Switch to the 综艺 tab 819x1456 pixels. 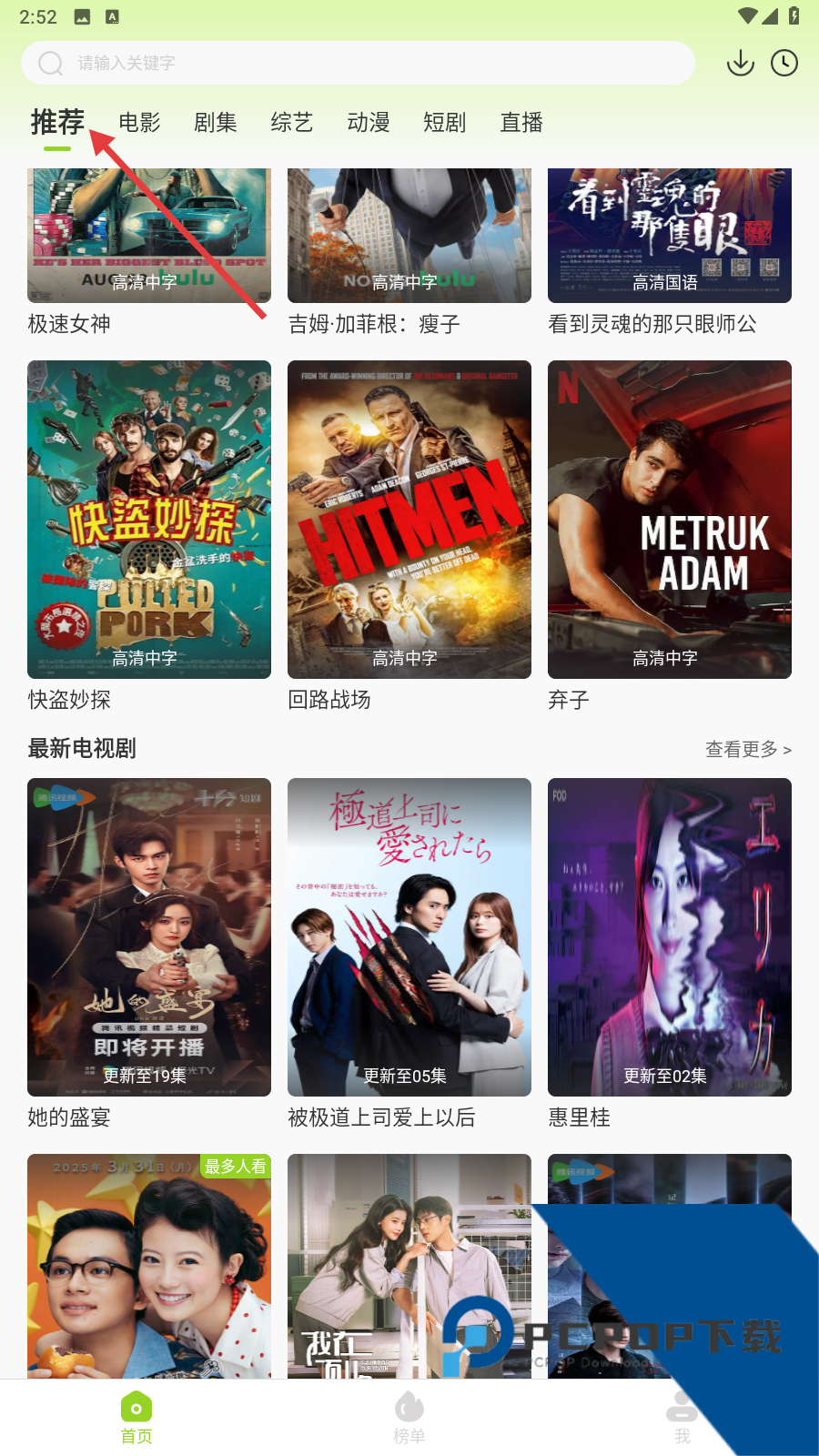tap(292, 123)
